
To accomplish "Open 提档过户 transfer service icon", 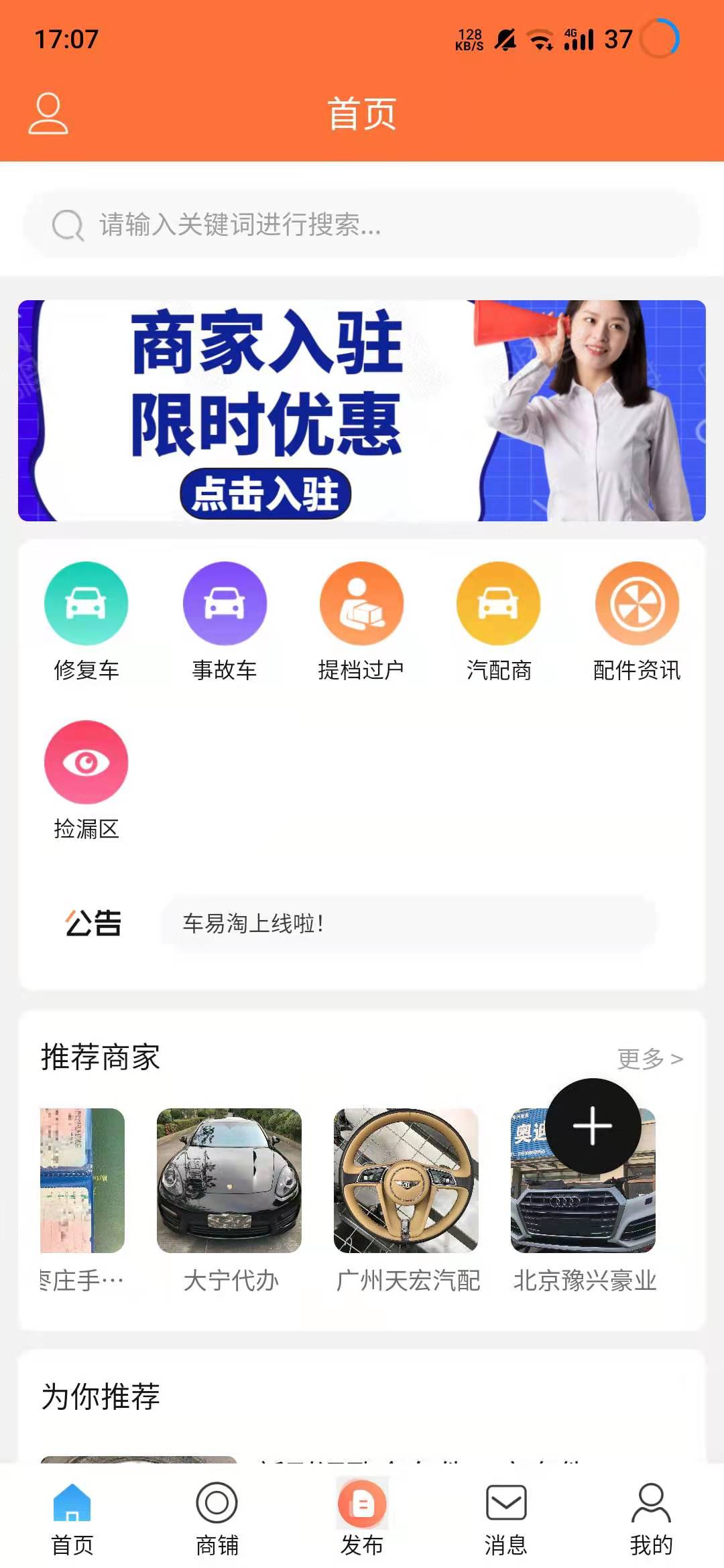I will pyautogui.click(x=362, y=602).
